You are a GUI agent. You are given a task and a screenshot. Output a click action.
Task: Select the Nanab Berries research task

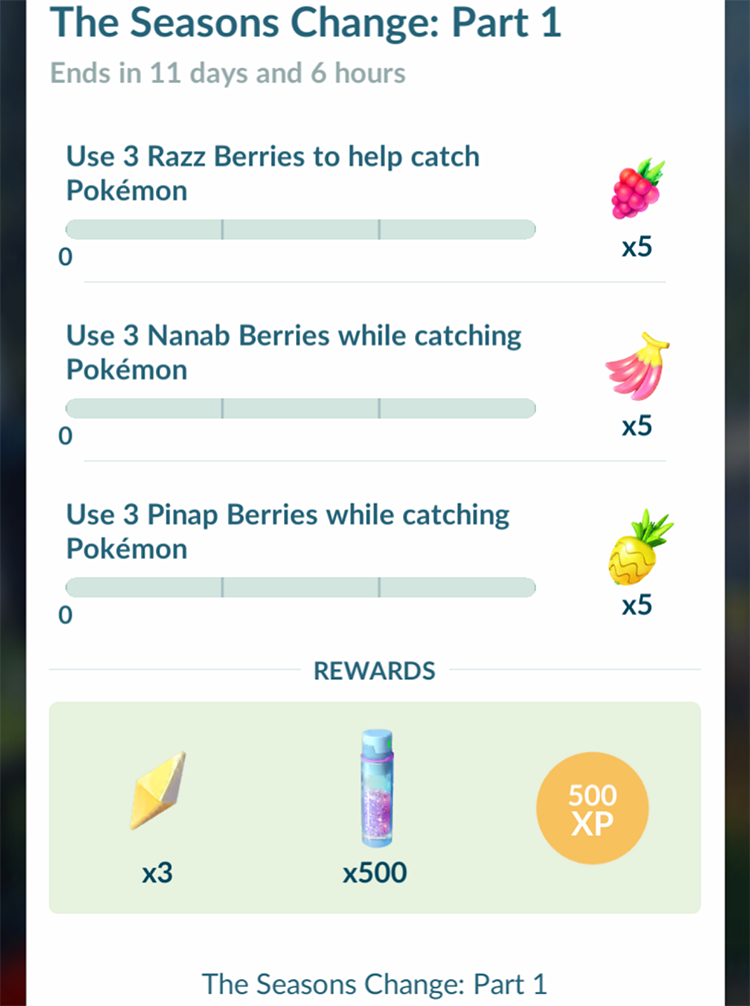293,352
